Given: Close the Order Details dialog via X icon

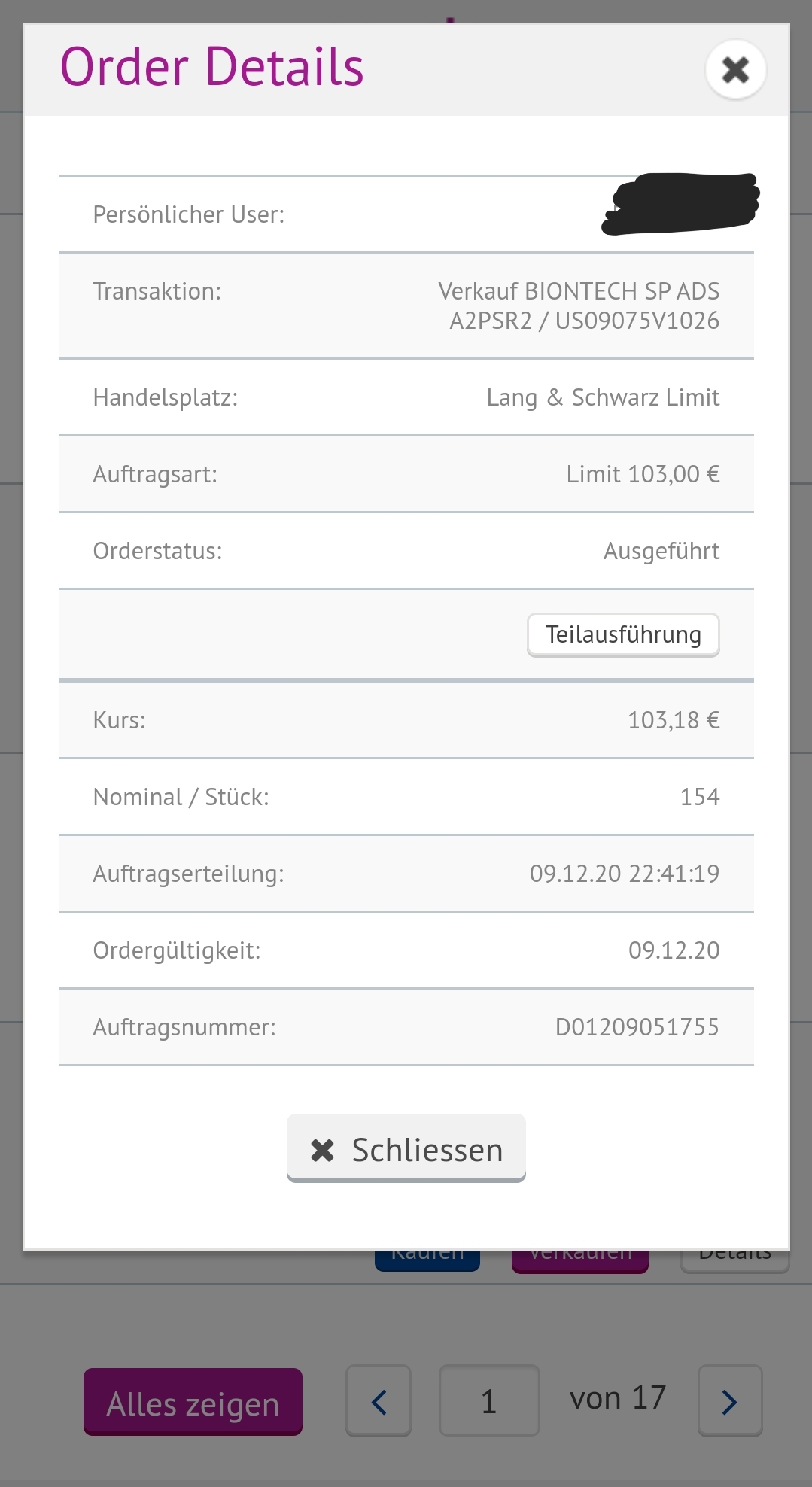Looking at the screenshot, I should point(735,69).
